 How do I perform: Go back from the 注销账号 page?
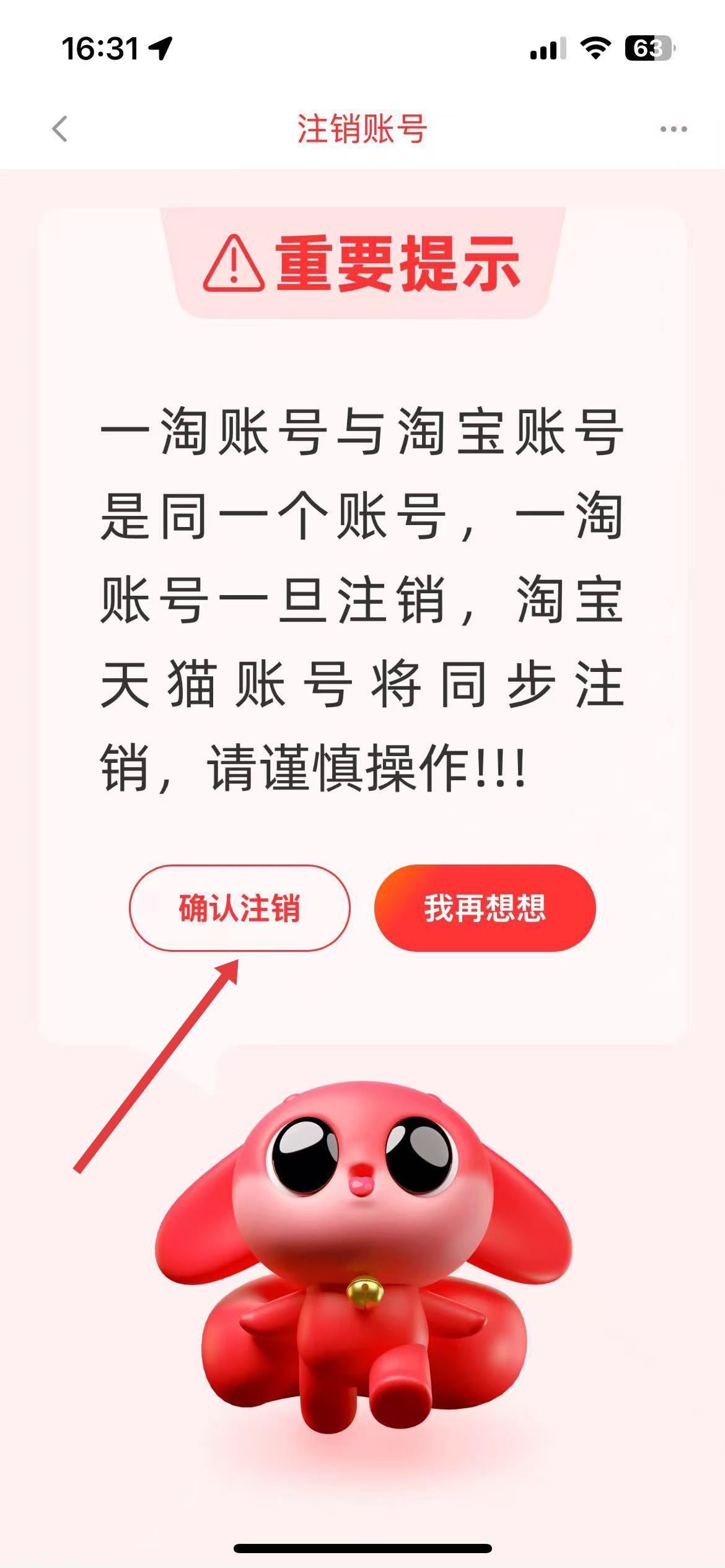59,129
